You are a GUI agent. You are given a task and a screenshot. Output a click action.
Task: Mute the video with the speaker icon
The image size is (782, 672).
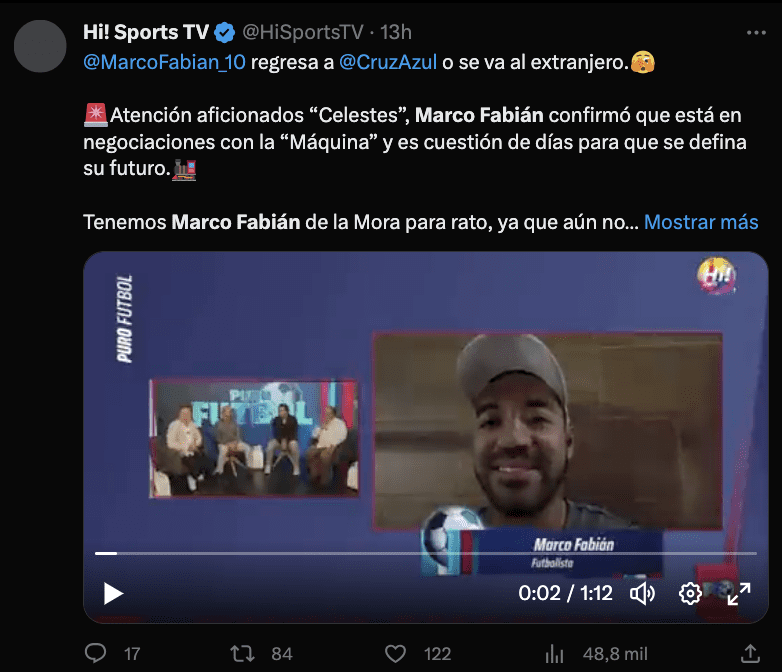click(x=642, y=594)
